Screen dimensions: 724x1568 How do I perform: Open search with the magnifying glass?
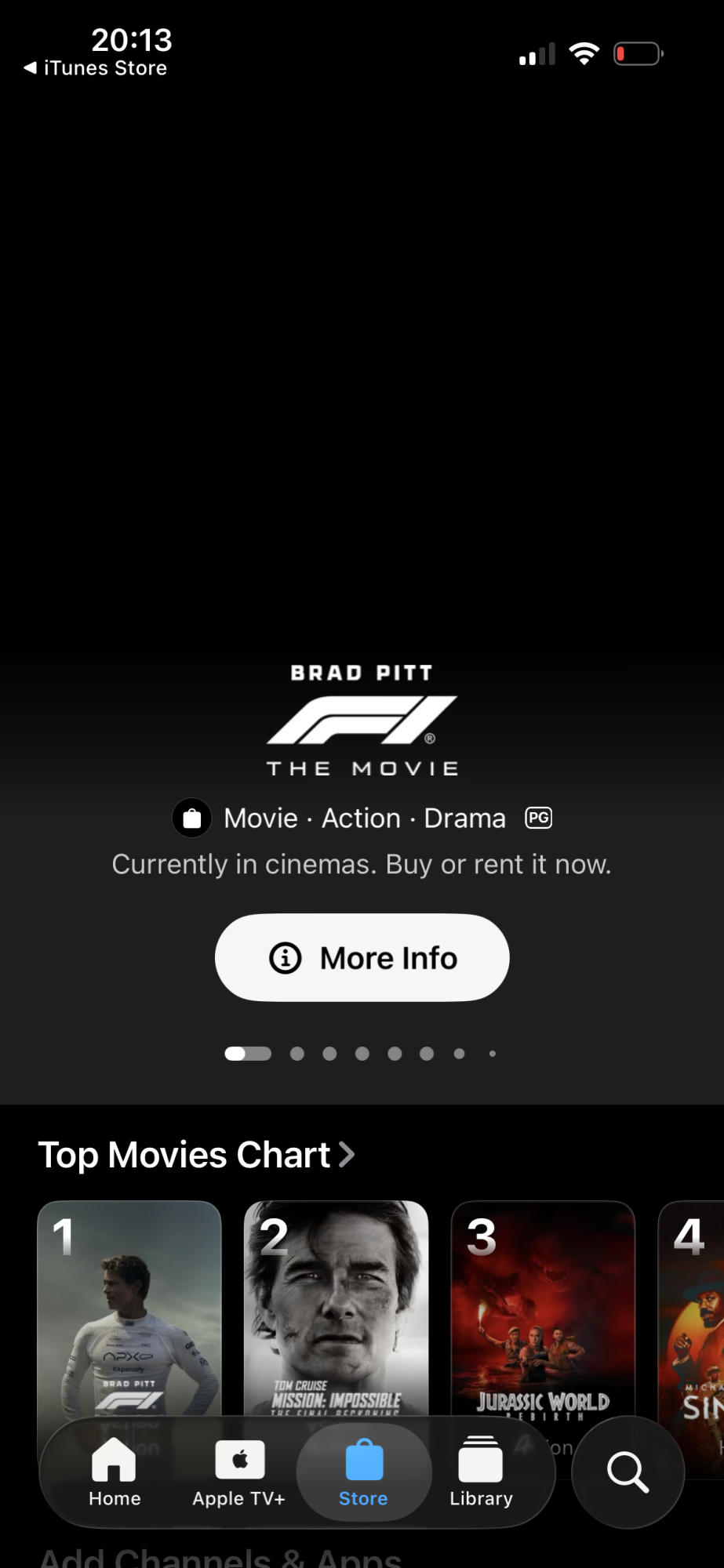tap(628, 1472)
